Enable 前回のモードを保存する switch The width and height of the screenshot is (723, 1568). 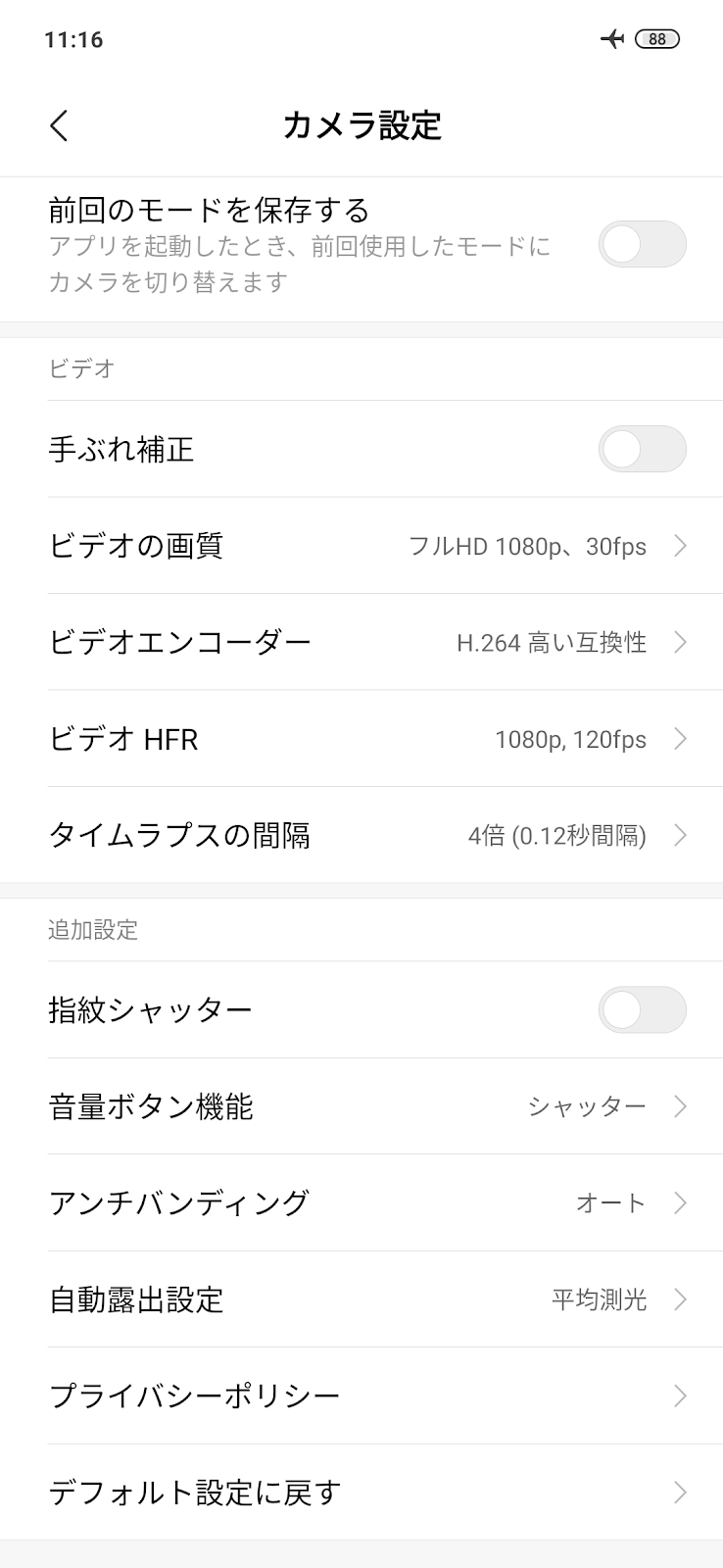click(642, 245)
